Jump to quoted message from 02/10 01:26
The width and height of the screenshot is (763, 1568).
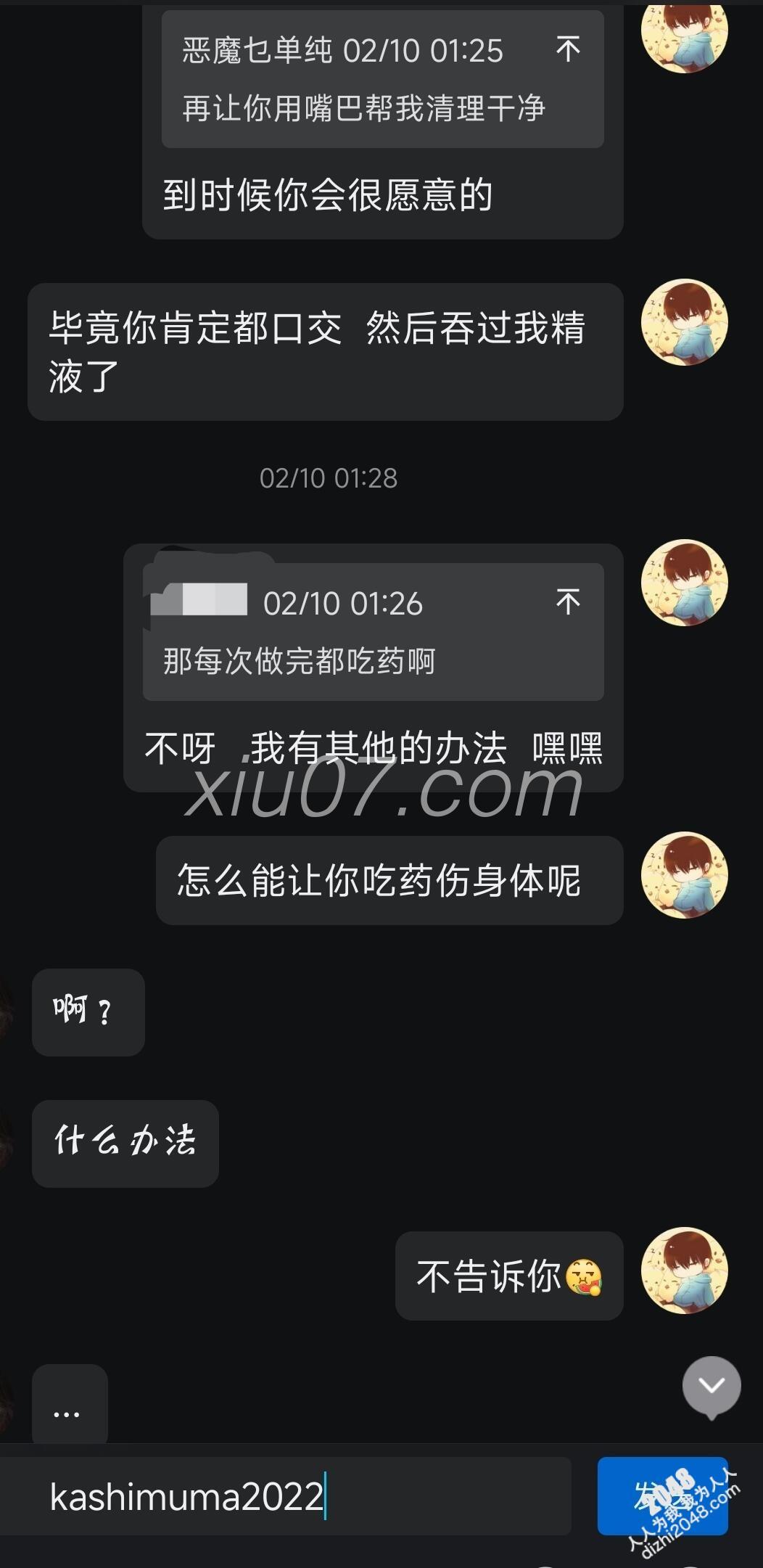tap(568, 602)
